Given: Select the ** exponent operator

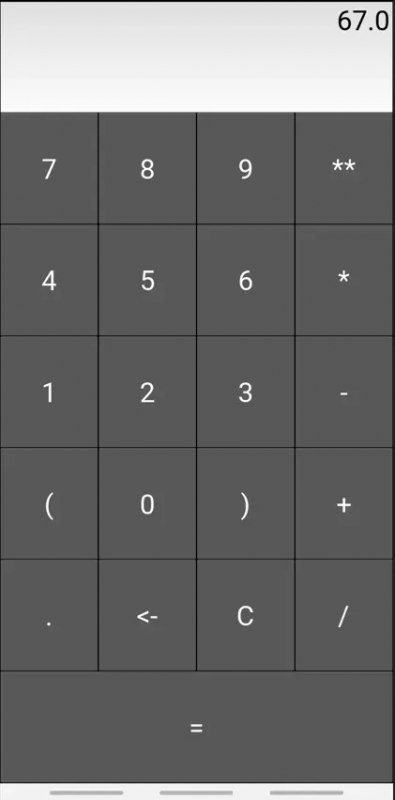Looking at the screenshot, I should click(x=344, y=168).
